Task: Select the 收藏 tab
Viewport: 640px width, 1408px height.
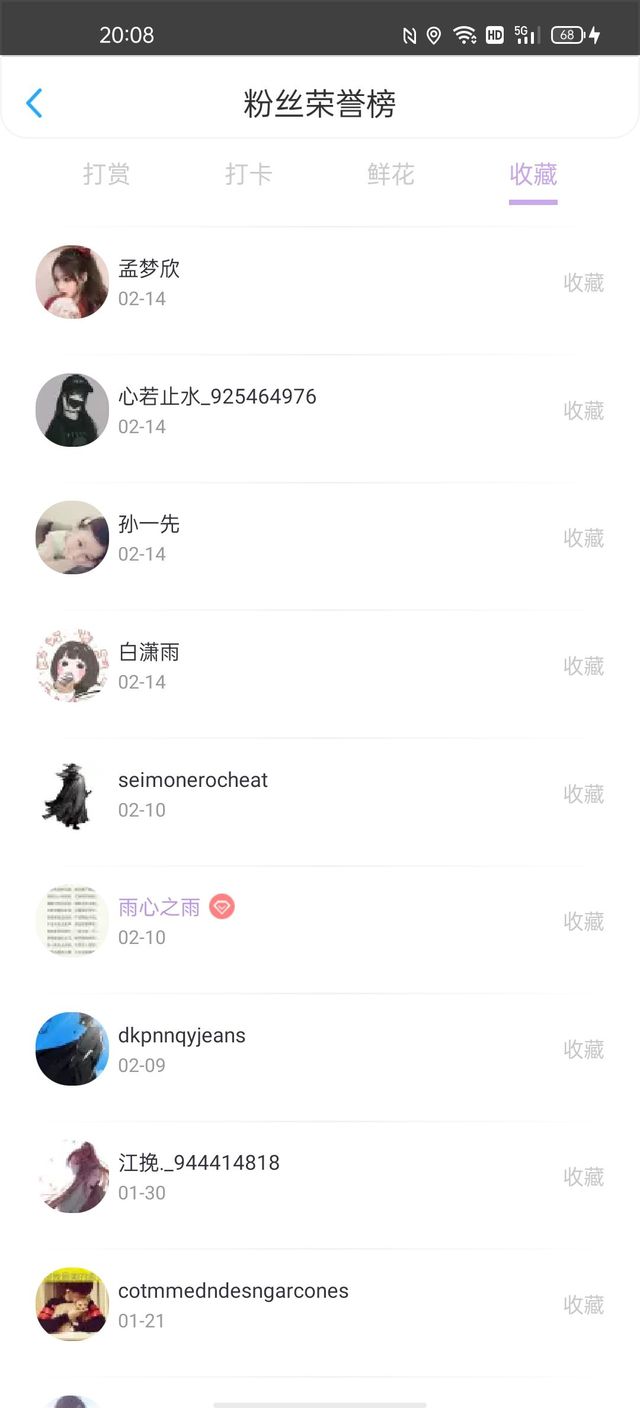Action: (533, 174)
